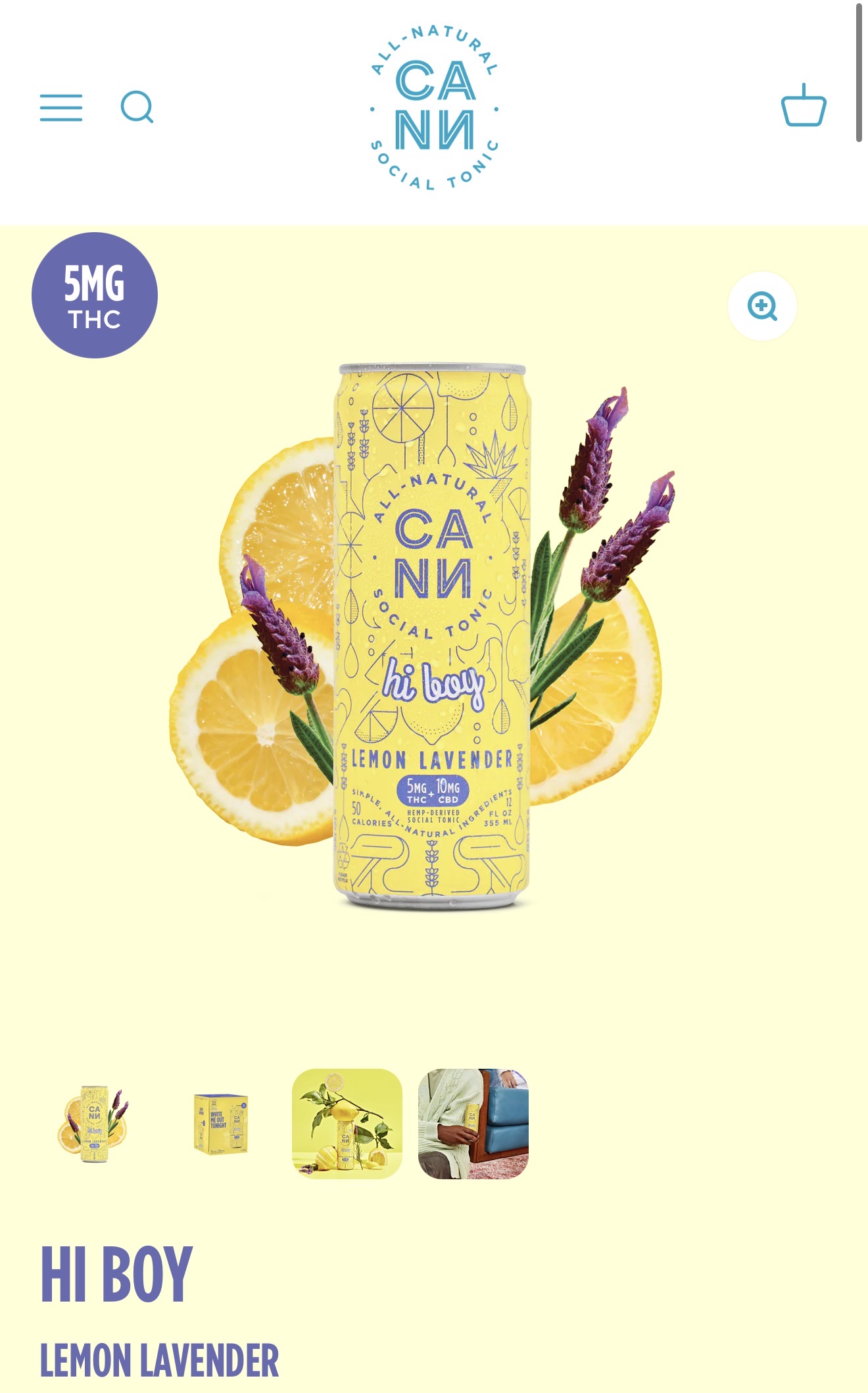The height and width of the screenshot is (1393, 868).
Task: Zoom into the product image
Action: click(x=762, y=306)
